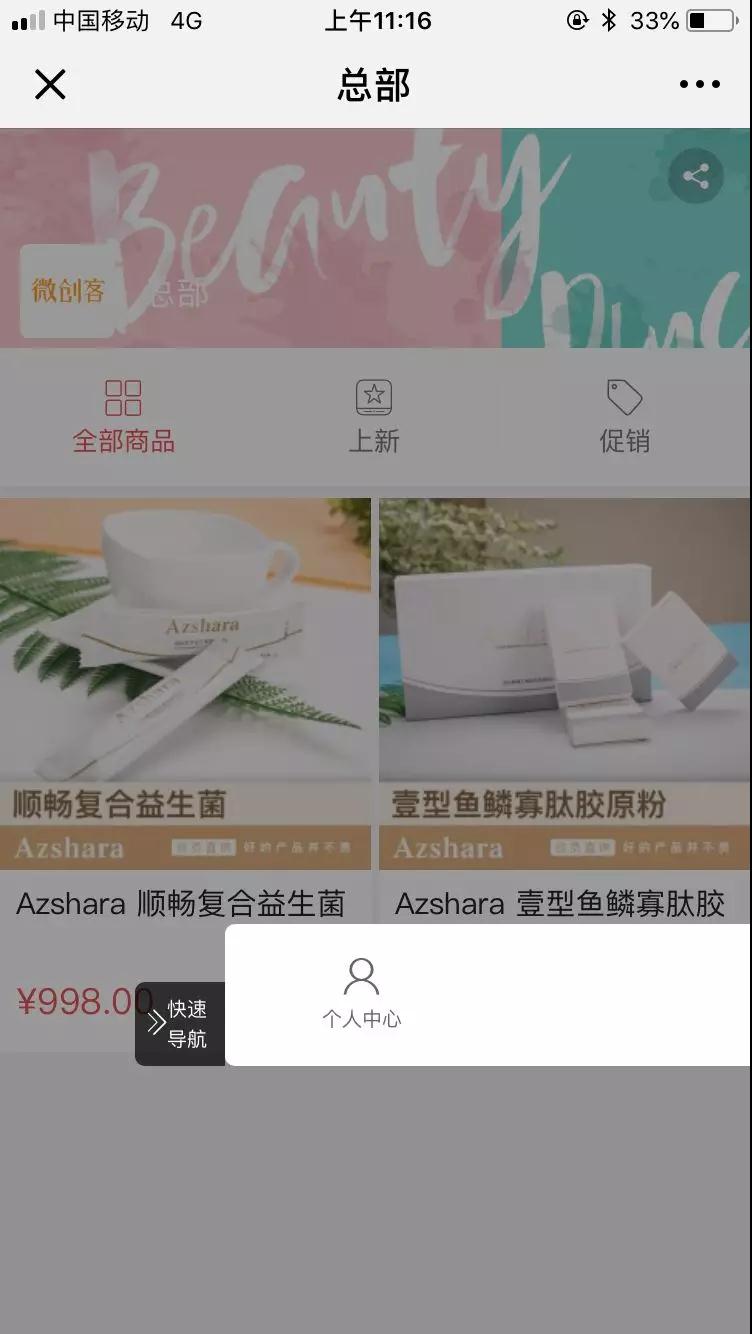
Task: Switch to 促销 tab
Action: [x=625, y=417]
